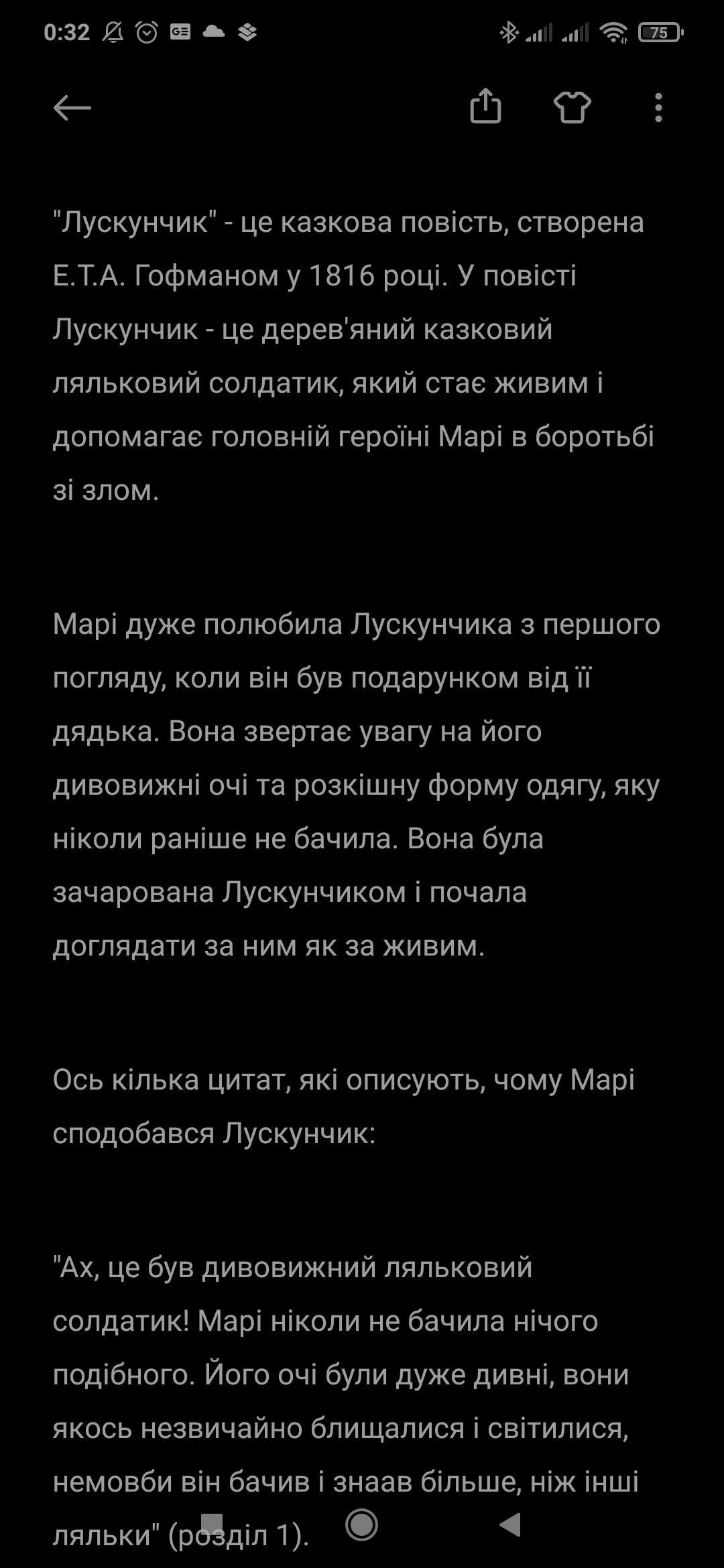Tap the system home button
This screenshot has width=724, height=1568.
coord(361,1524)
